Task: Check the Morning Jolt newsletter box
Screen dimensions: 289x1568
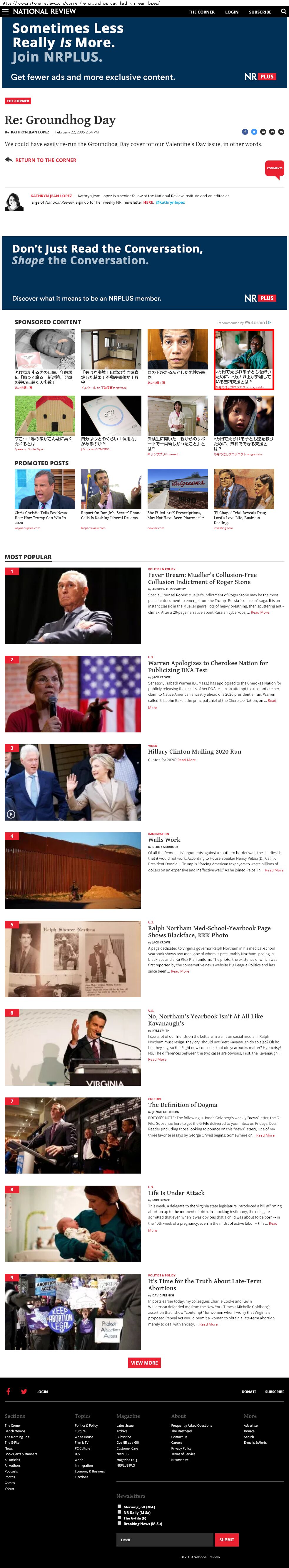Action: point(119,1507)
